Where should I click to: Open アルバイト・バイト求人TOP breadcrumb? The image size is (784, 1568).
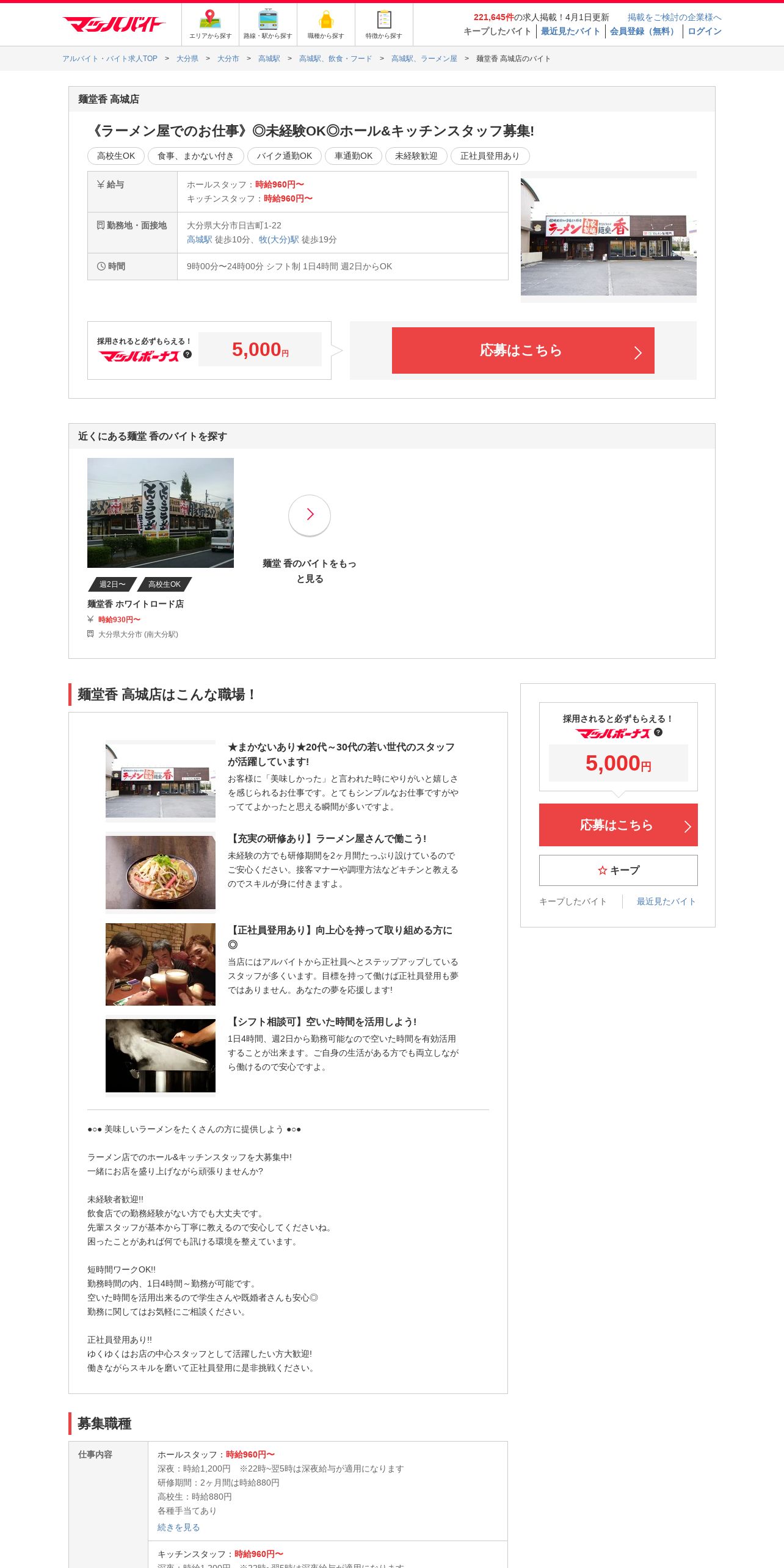(109, 59)
